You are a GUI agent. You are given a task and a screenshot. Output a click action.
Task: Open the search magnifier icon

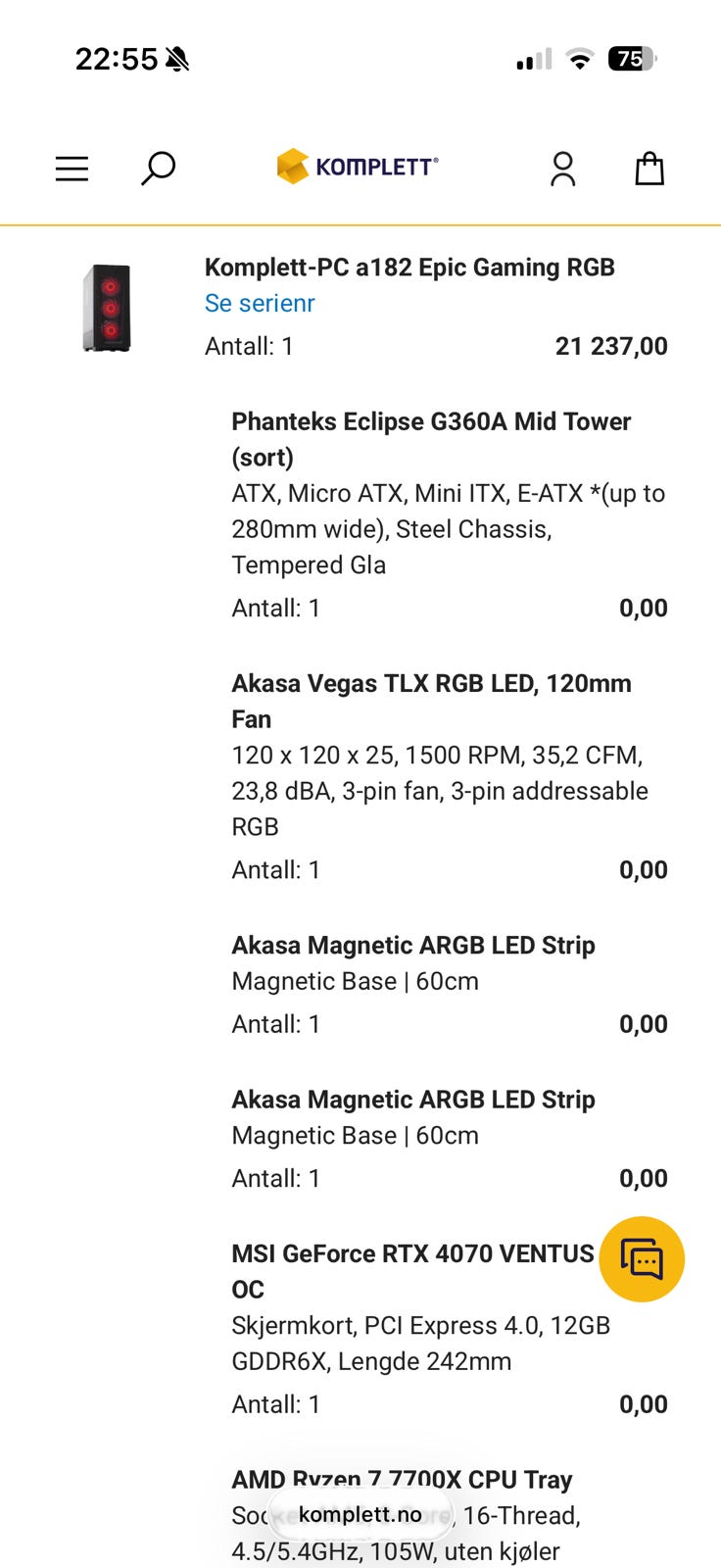[x=158, y=169]
